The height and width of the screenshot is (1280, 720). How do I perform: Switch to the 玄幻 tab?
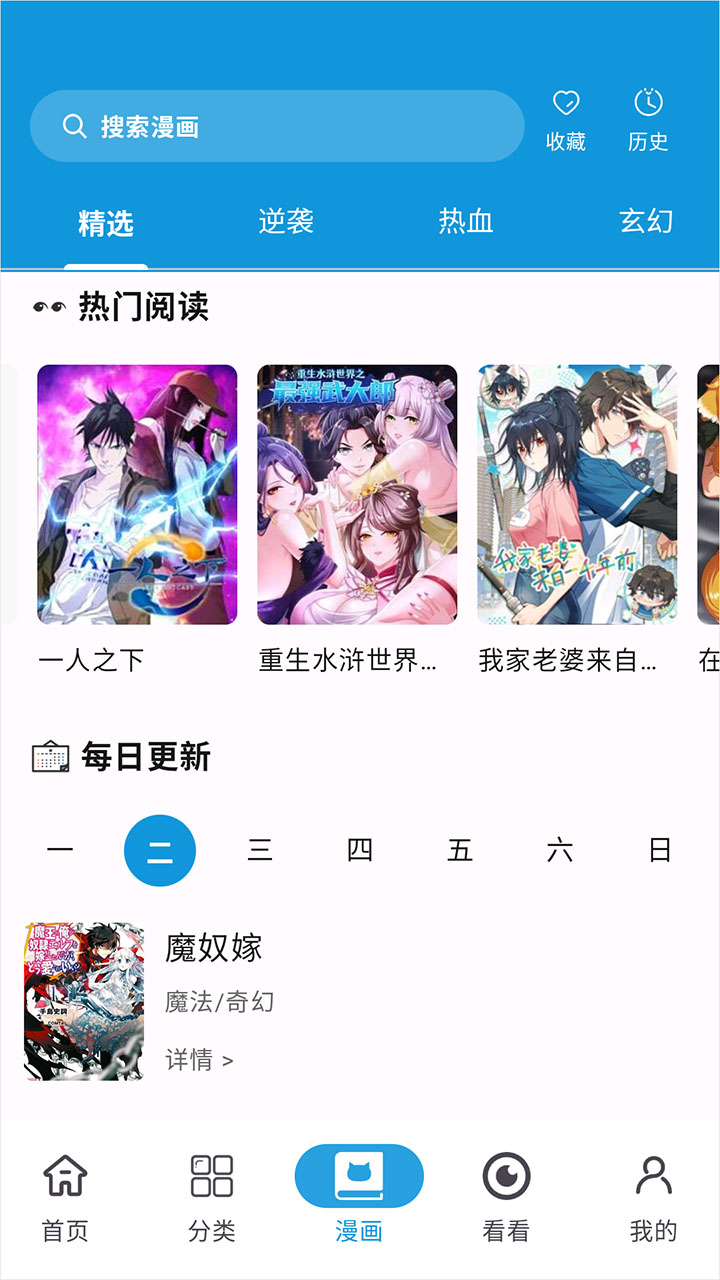(646, 221)
